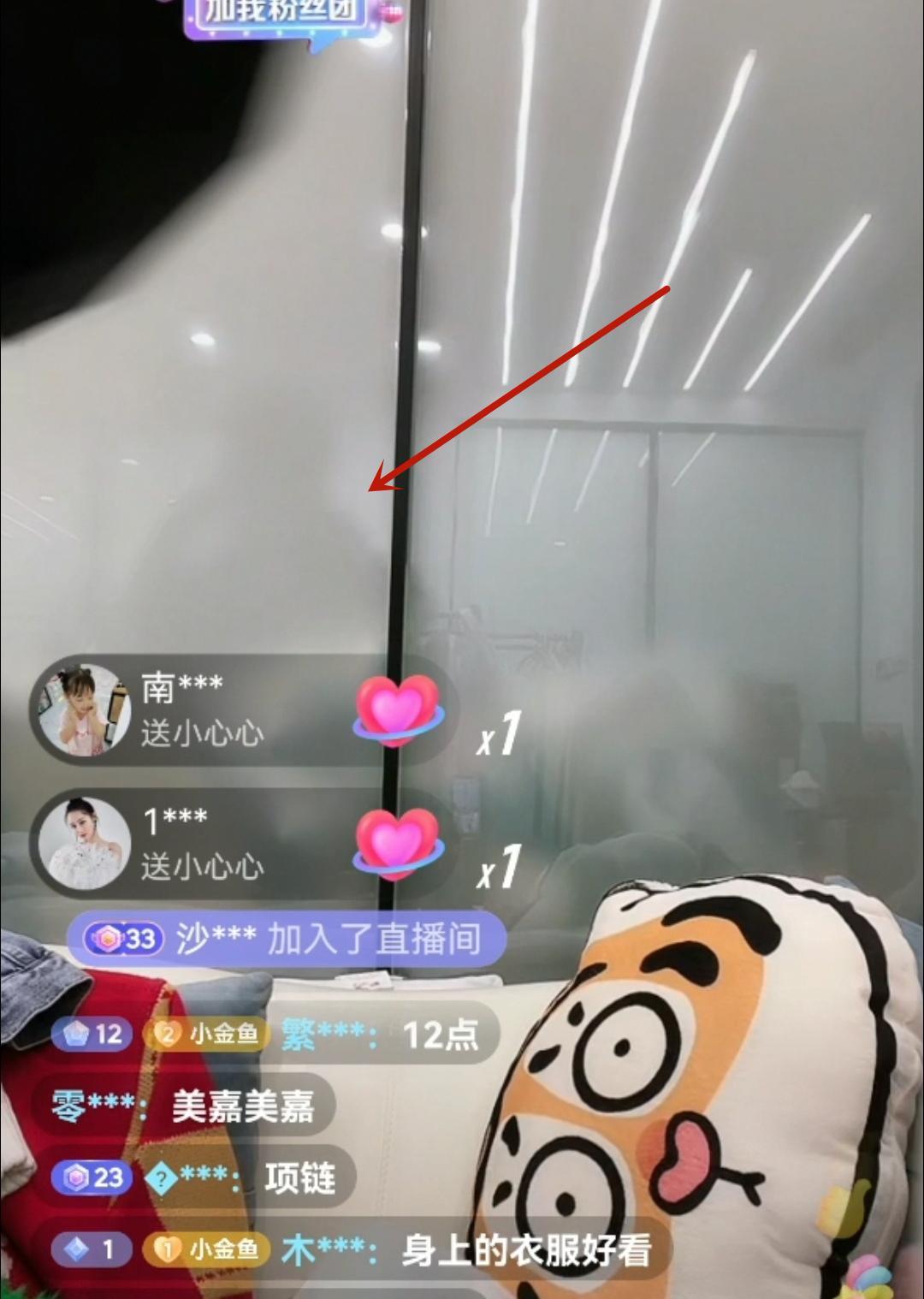Screen dimensions: 924x1299
Task: Select 零***'s comment 美嘉美嘉
Action: 183,1106
